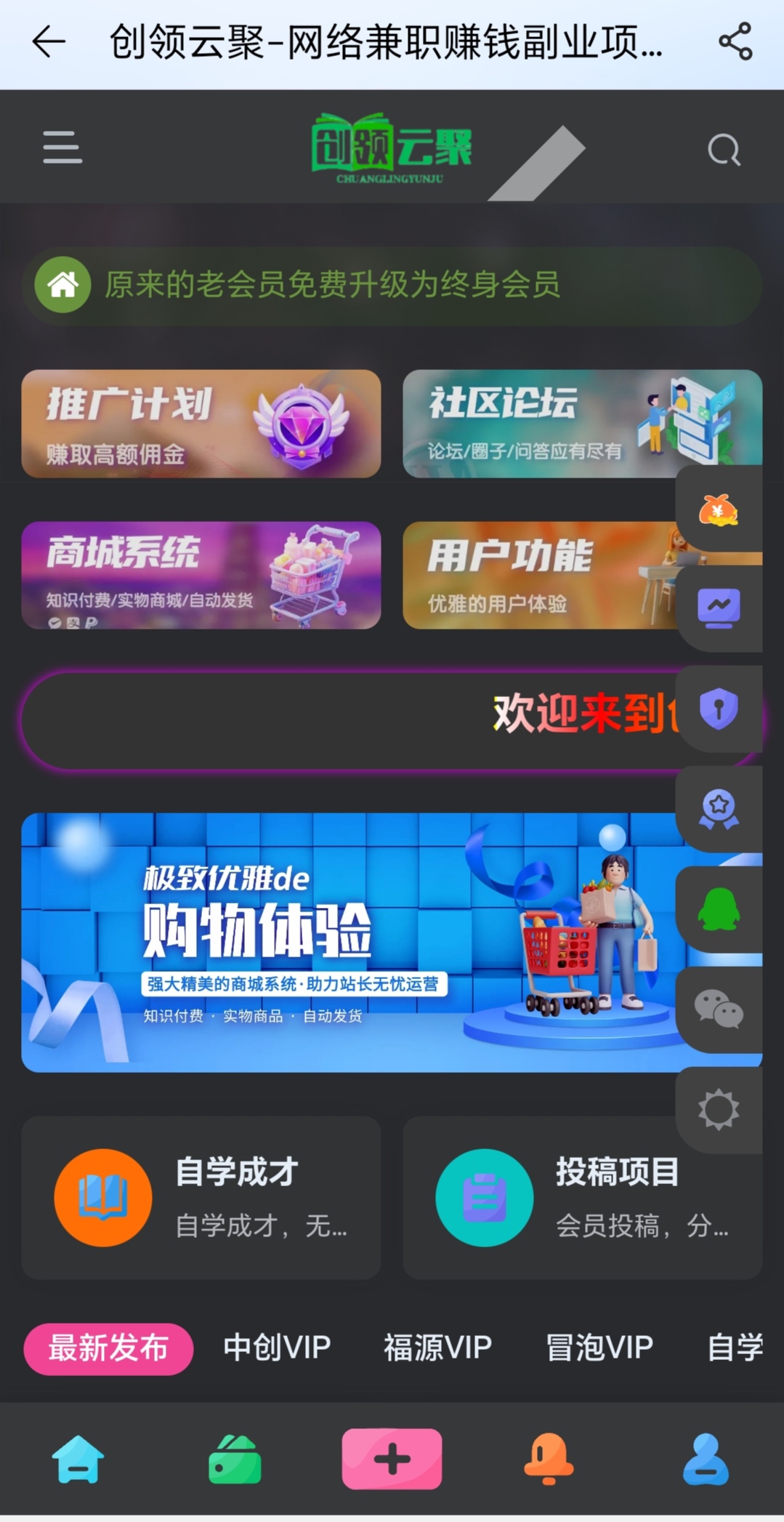Open the 推广计划 promotion banner
The width and height of the screenshot is (784, 1522).
[200, 422]
